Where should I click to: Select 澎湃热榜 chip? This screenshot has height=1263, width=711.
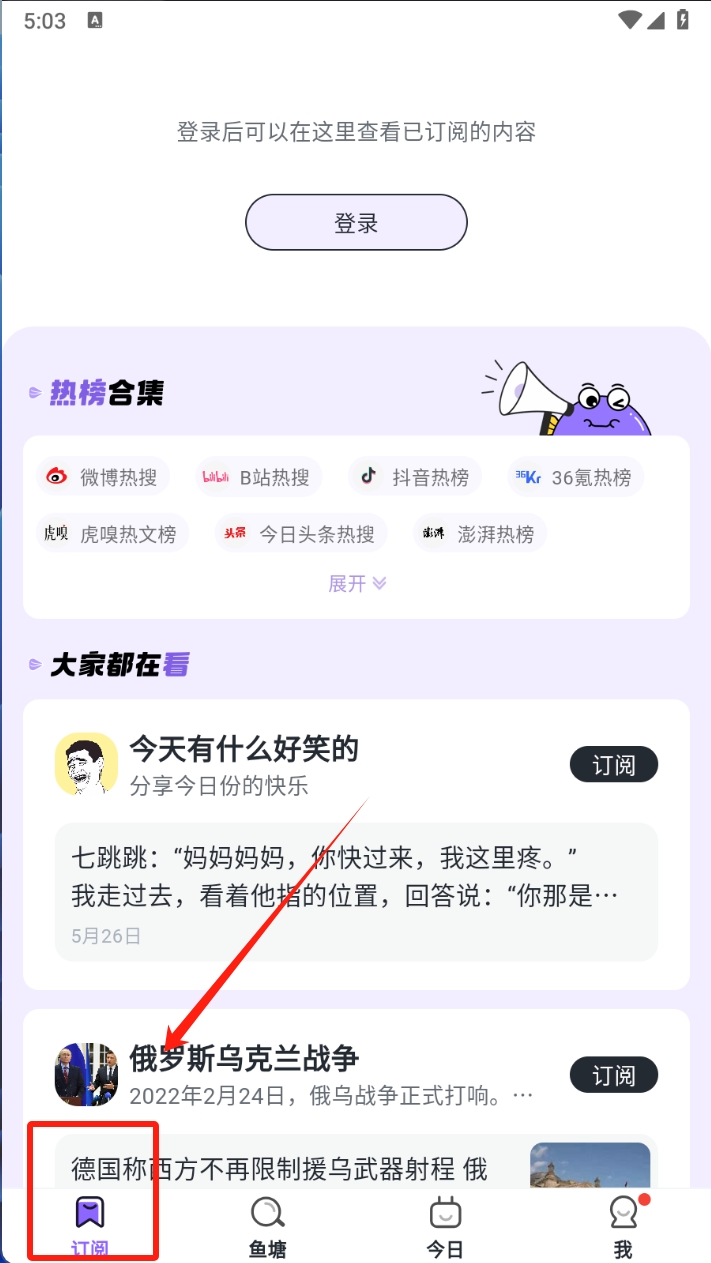(x=480, y=534)
